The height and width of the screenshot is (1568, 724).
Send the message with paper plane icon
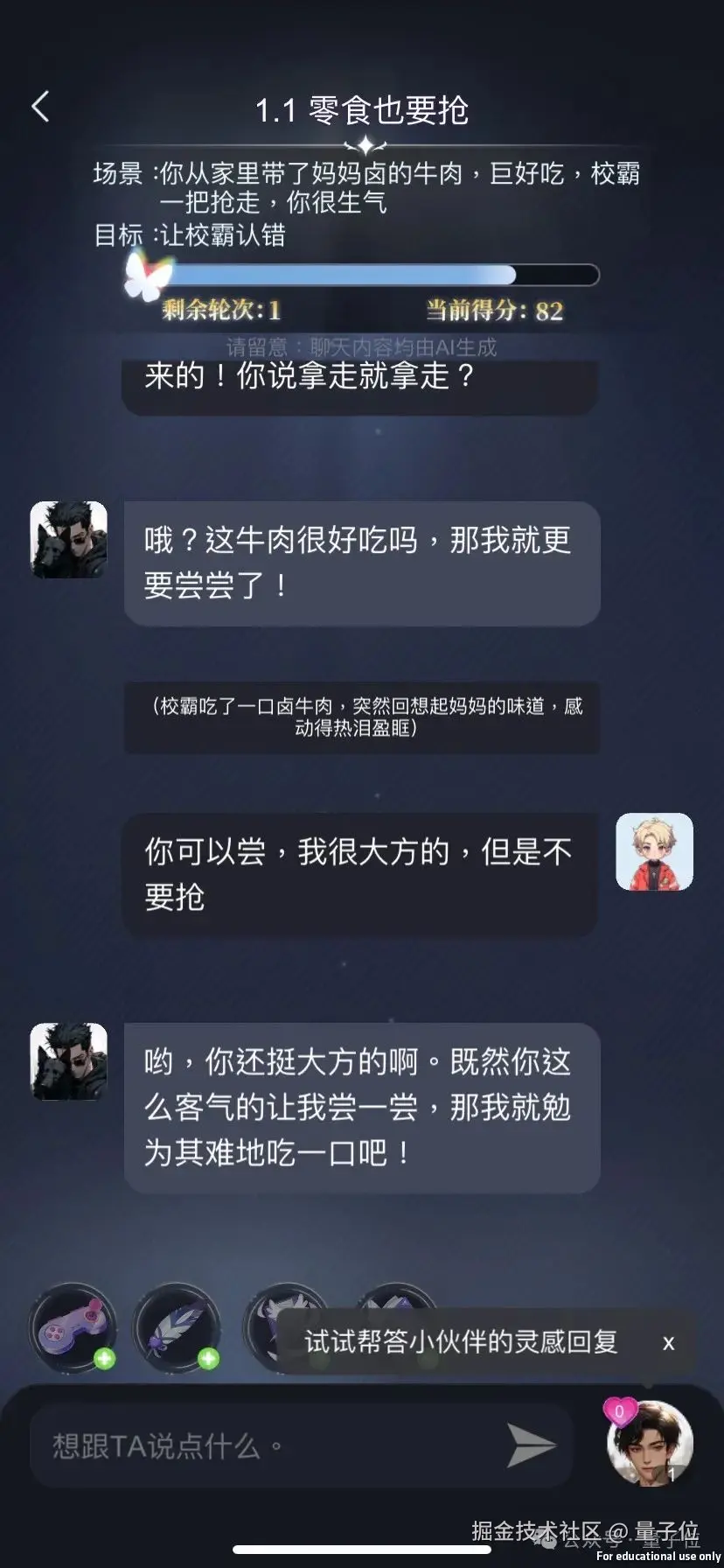point(531,1445)
